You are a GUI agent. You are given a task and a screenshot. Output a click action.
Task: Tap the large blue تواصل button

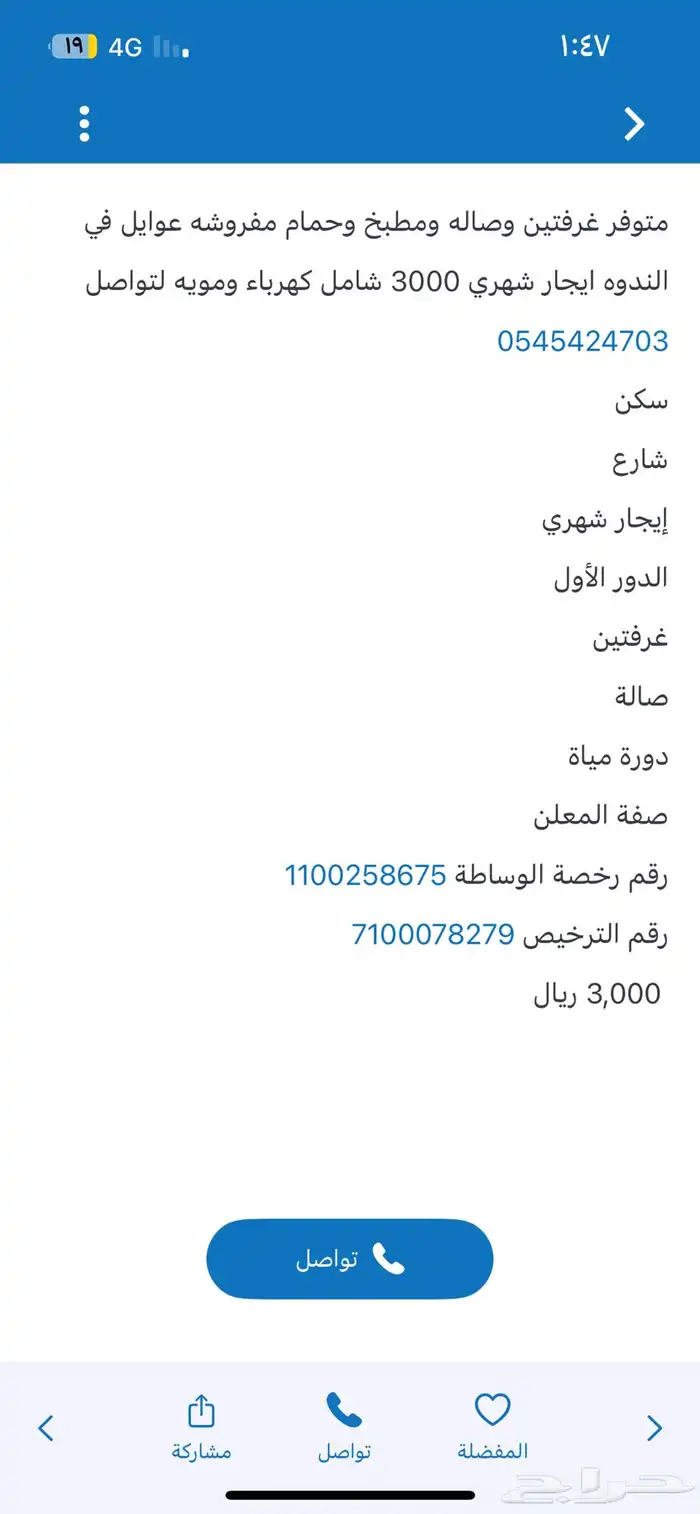pyautogui.click(x=349, y=1259)
